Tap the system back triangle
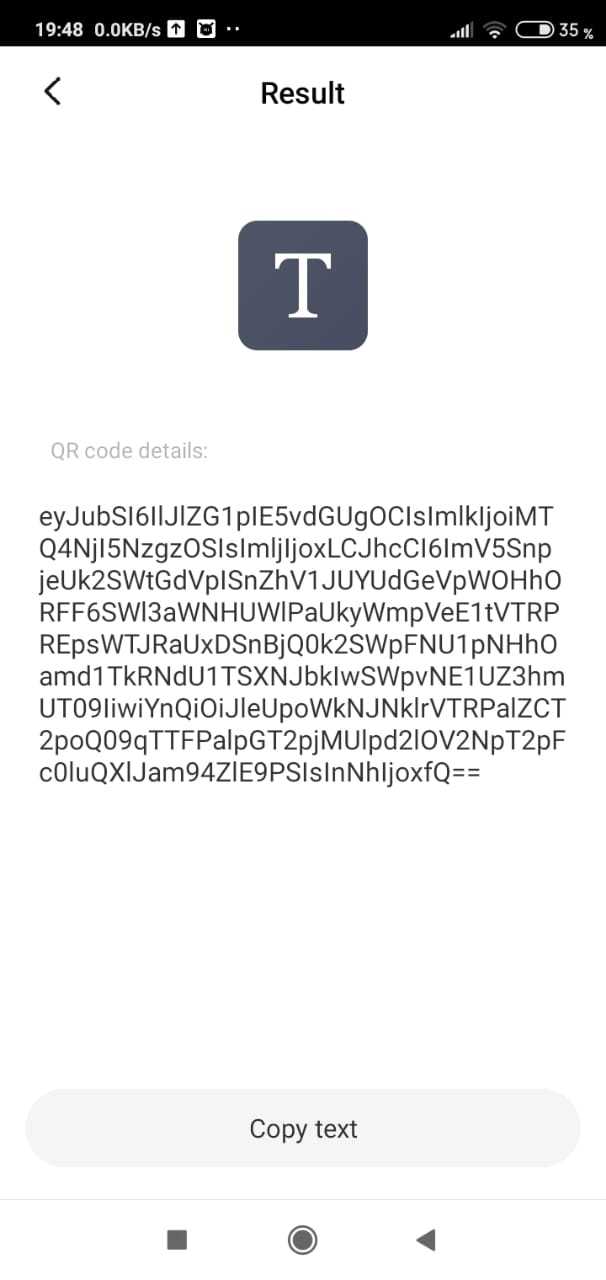This screenshot has width=606, height=1280. coord(426,1240)
